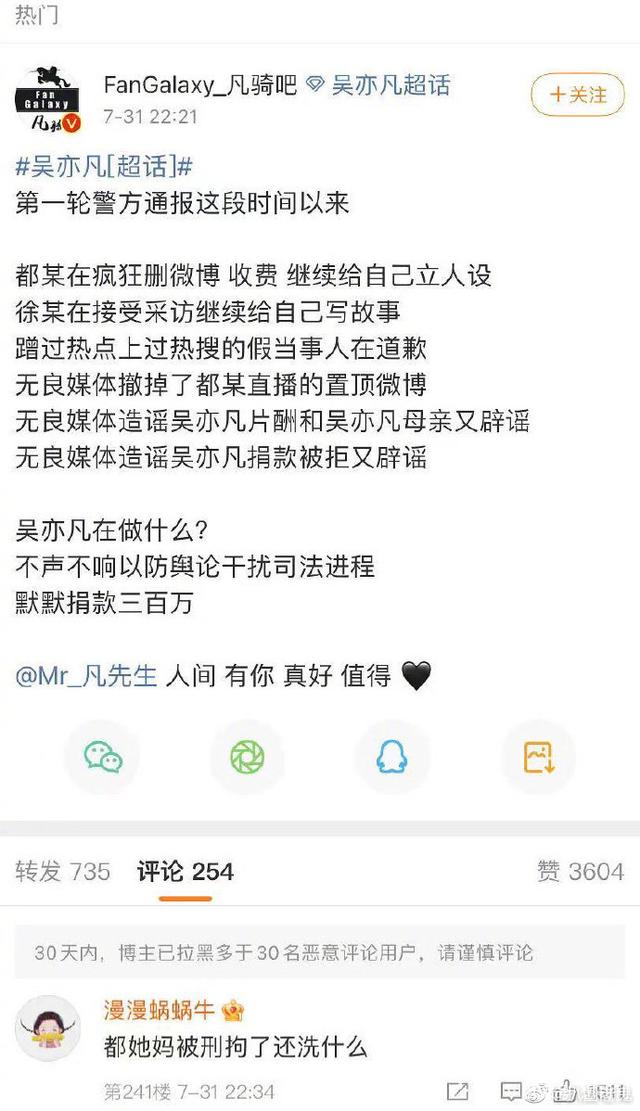
Task: Share the post to QQ
Action: 392,757
